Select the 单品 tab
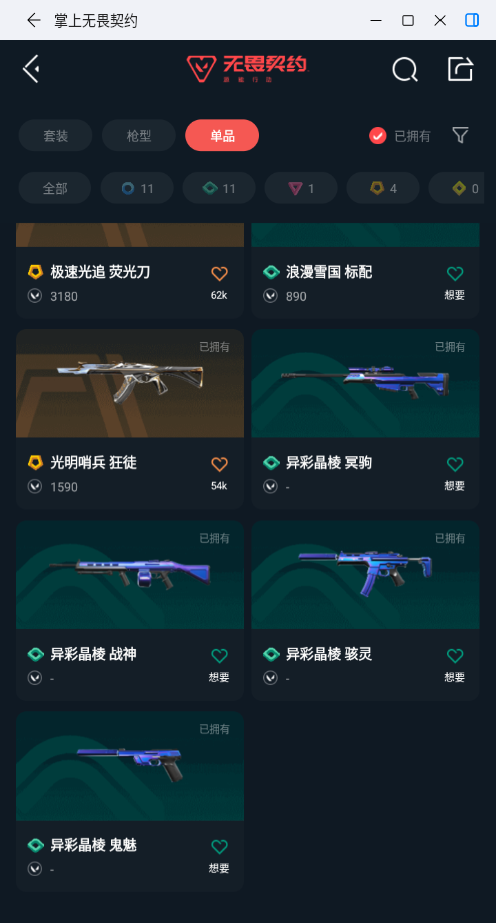Screen dimensions: 496x923 222,135
